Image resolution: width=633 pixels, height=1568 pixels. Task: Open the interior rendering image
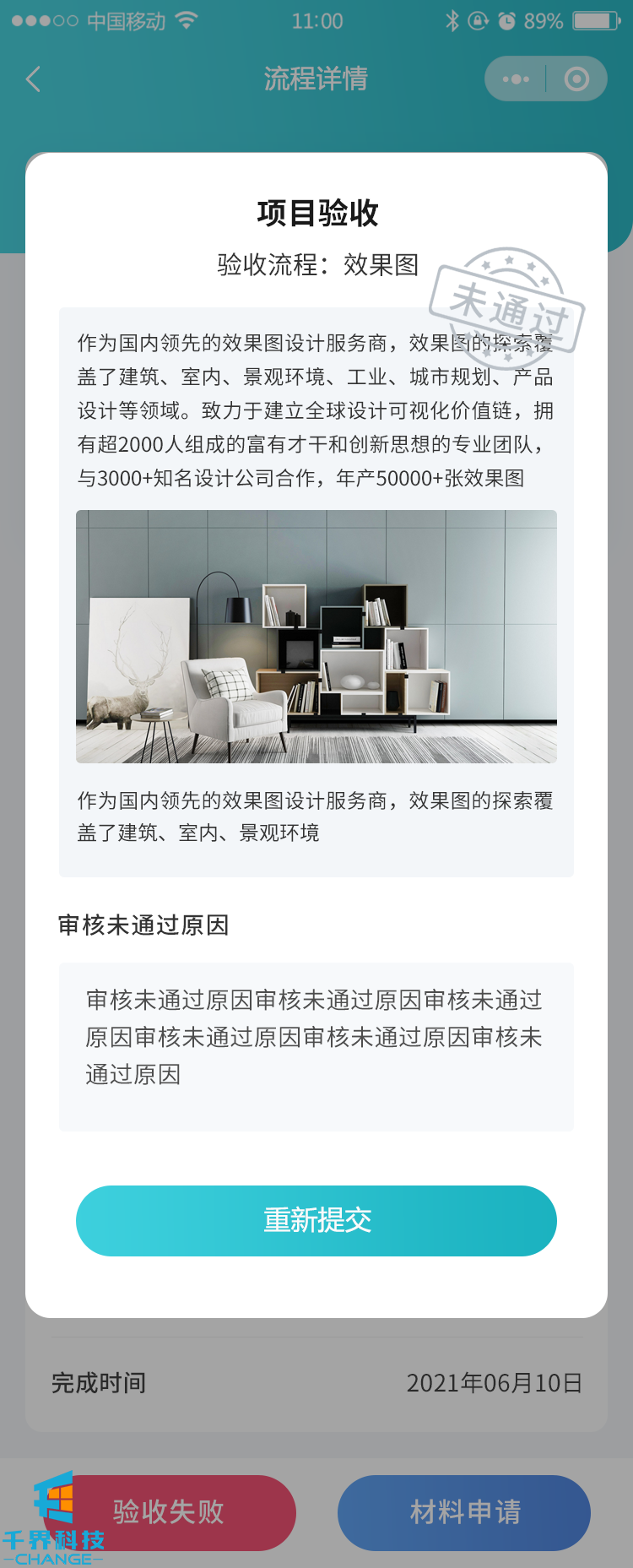click(316, 636)
